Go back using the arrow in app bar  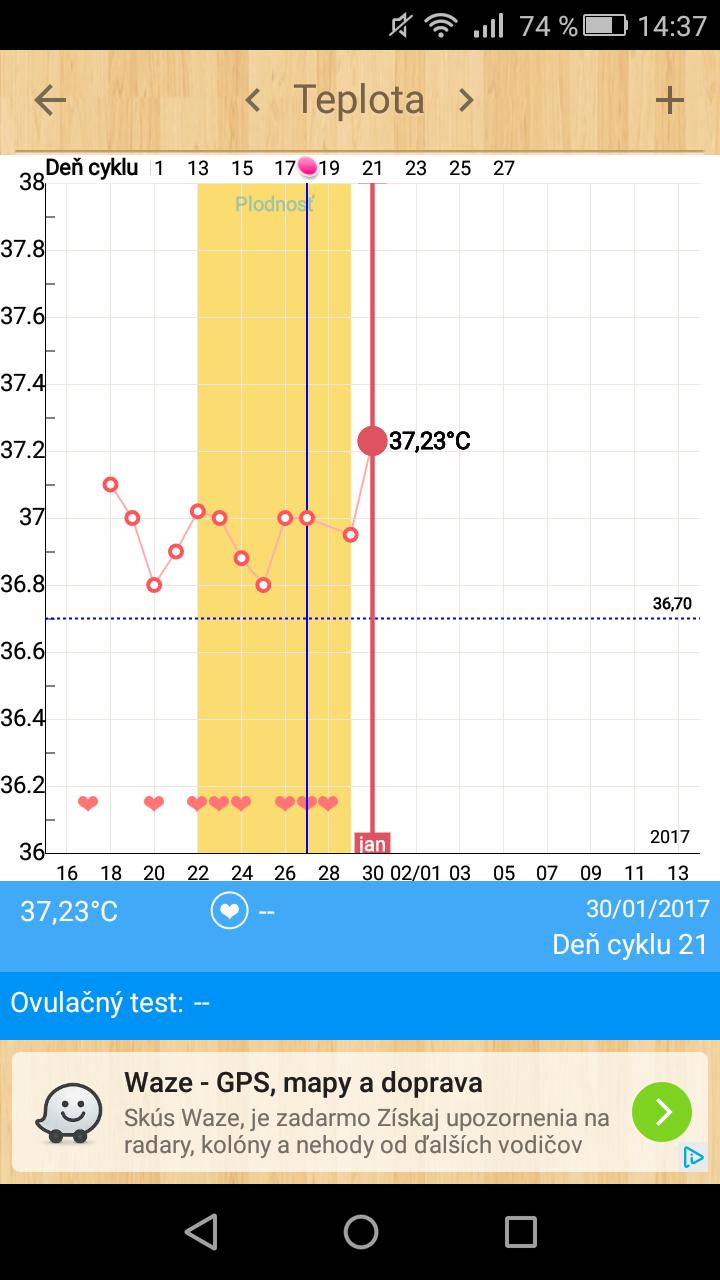50,100
